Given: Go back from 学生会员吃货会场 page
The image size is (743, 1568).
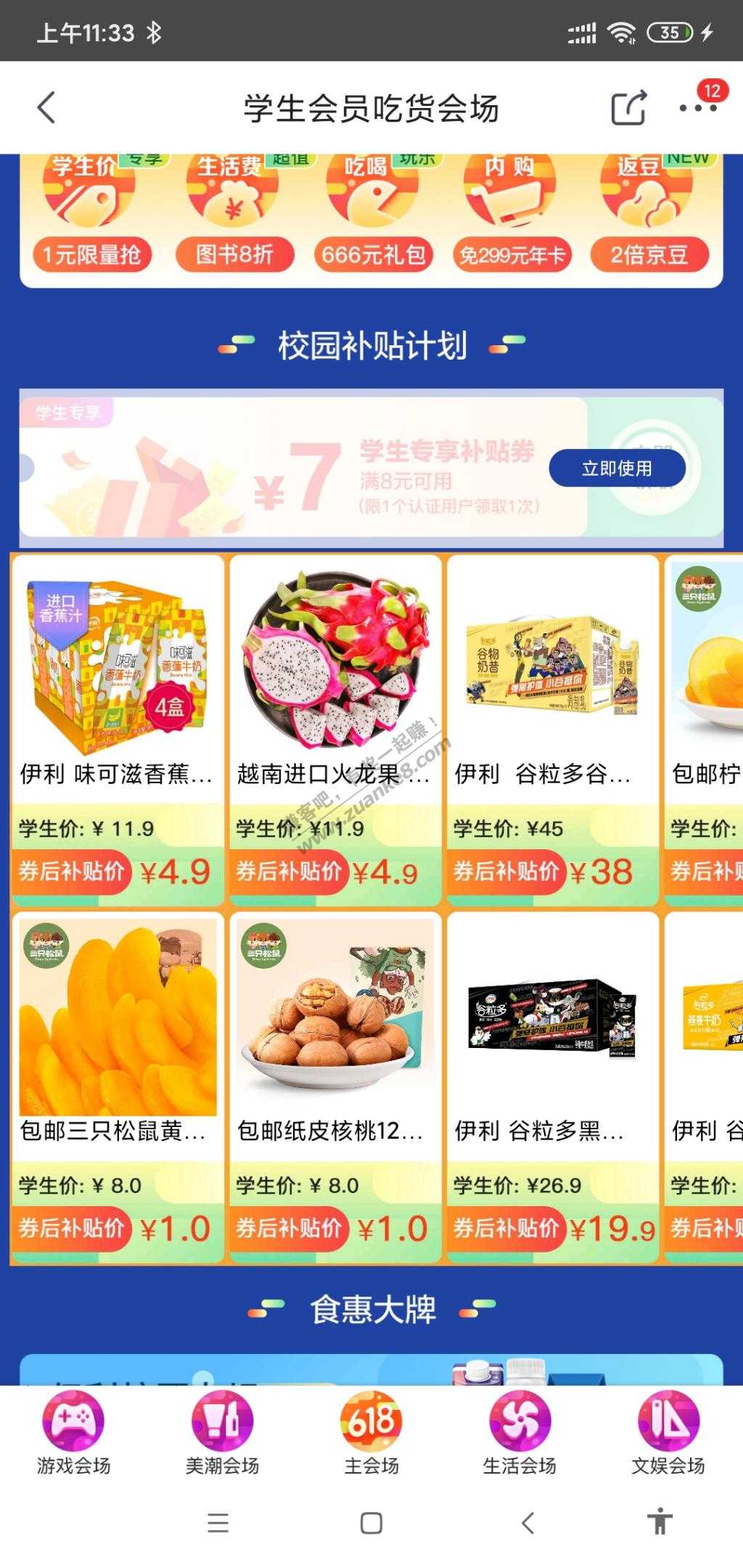Looking at the screenshot, I should click(46, 109).
